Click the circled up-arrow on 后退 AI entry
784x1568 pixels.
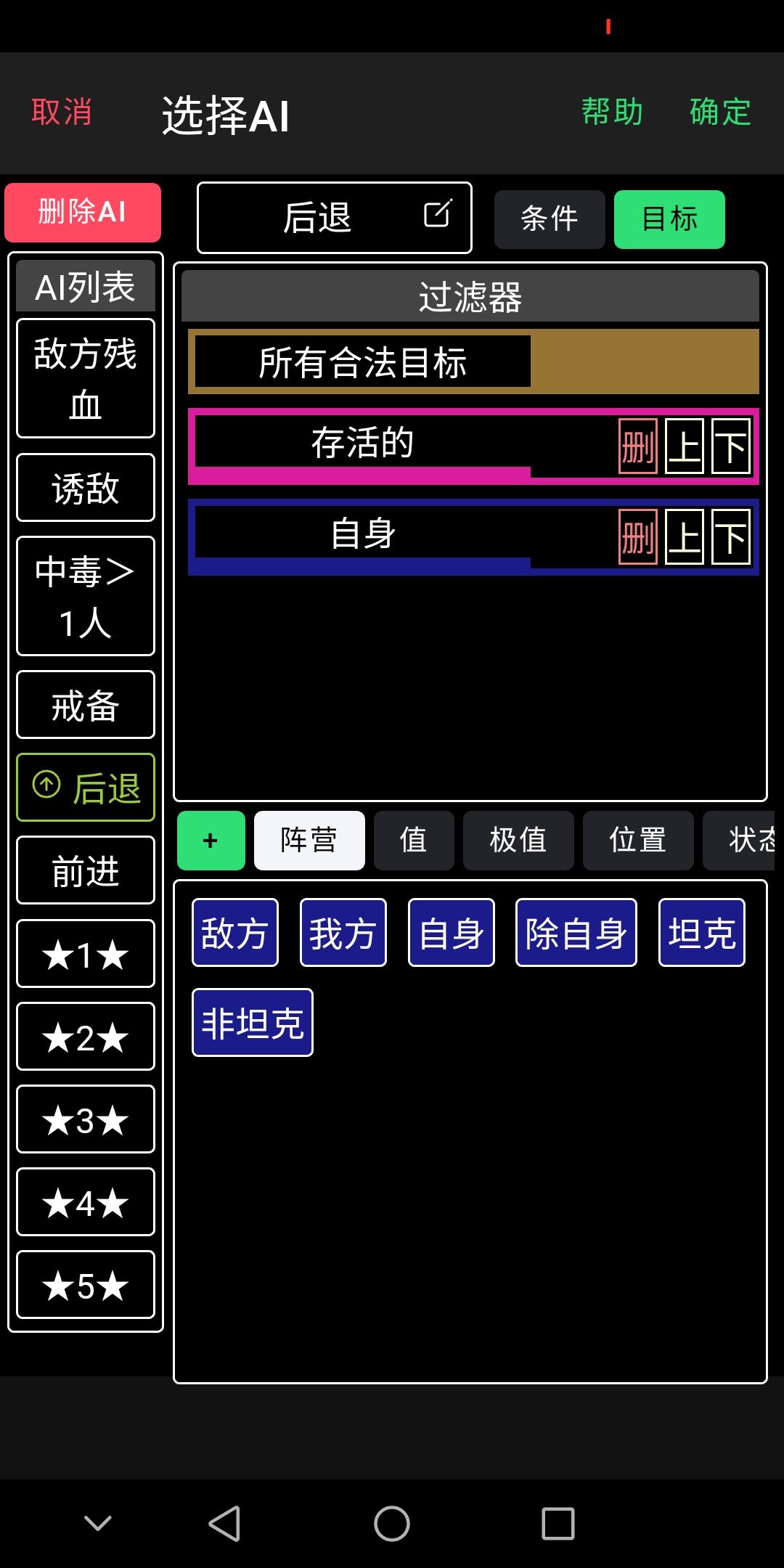coord(46,785)
